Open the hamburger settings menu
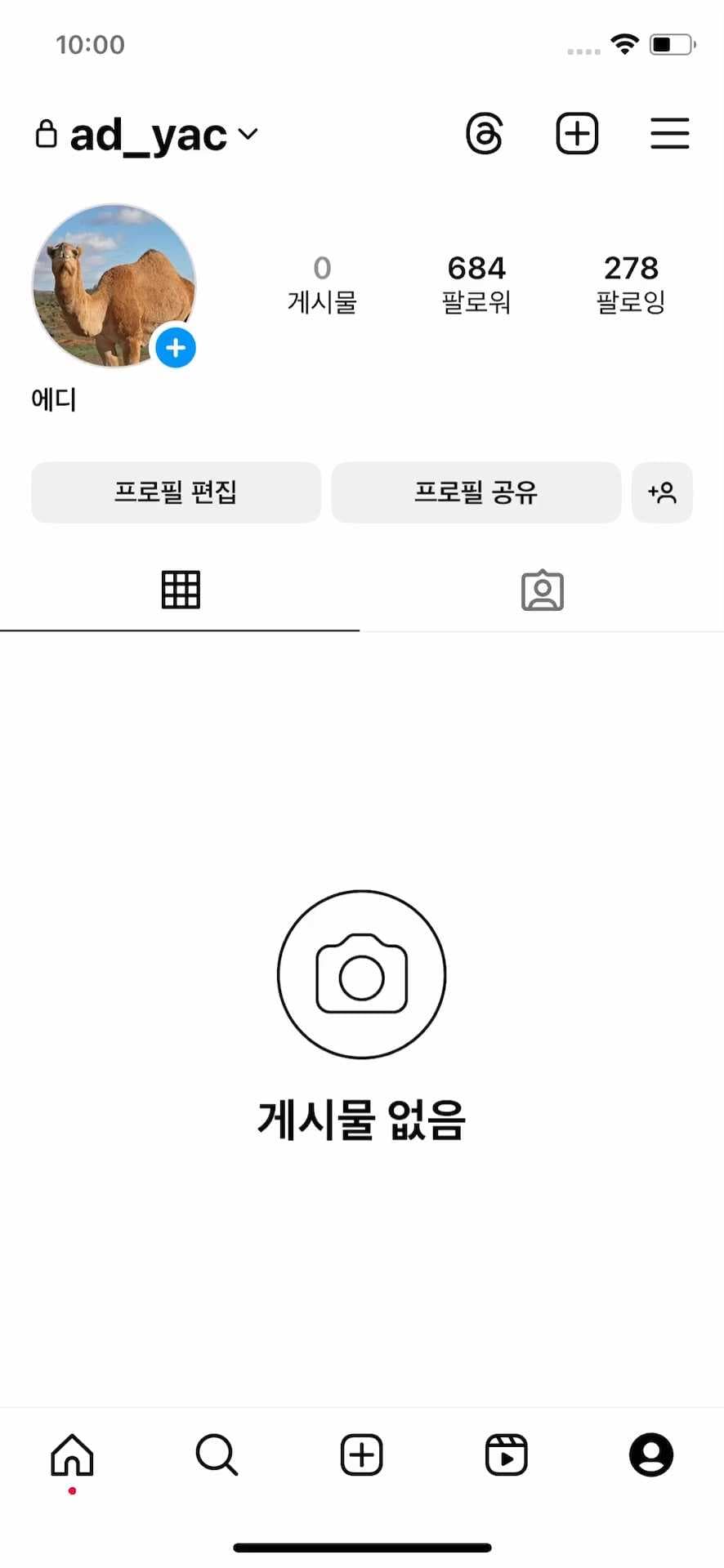 coord(670,134)
